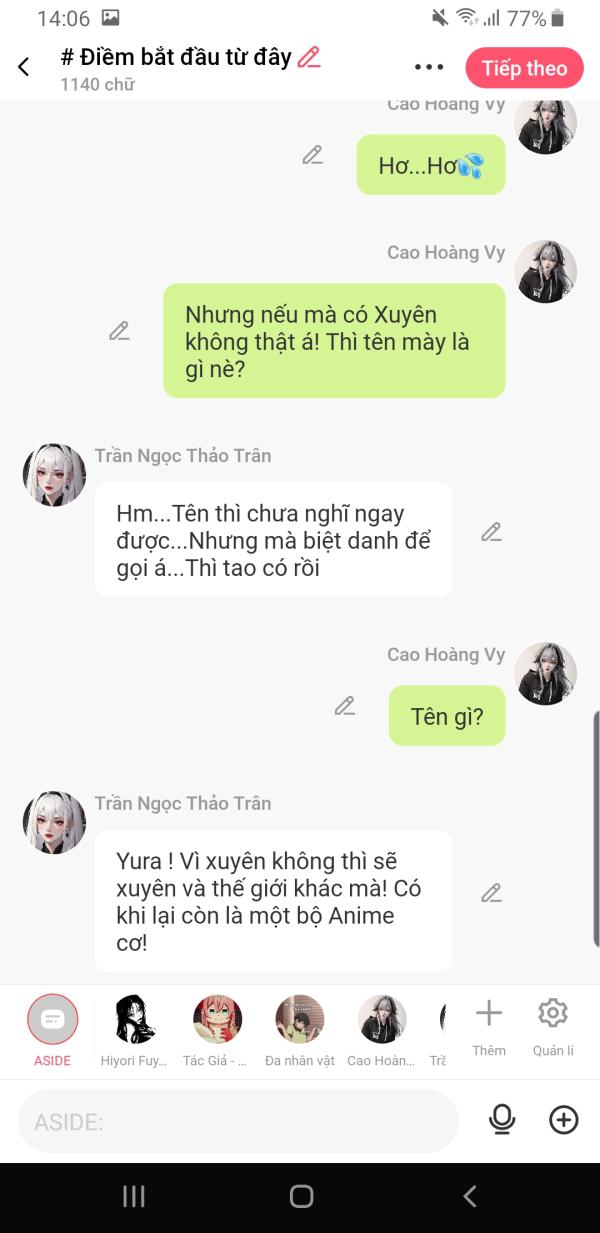Tap the Tiếp theo button
This screenshot has width=600, height=1233.
pos(524,68)
